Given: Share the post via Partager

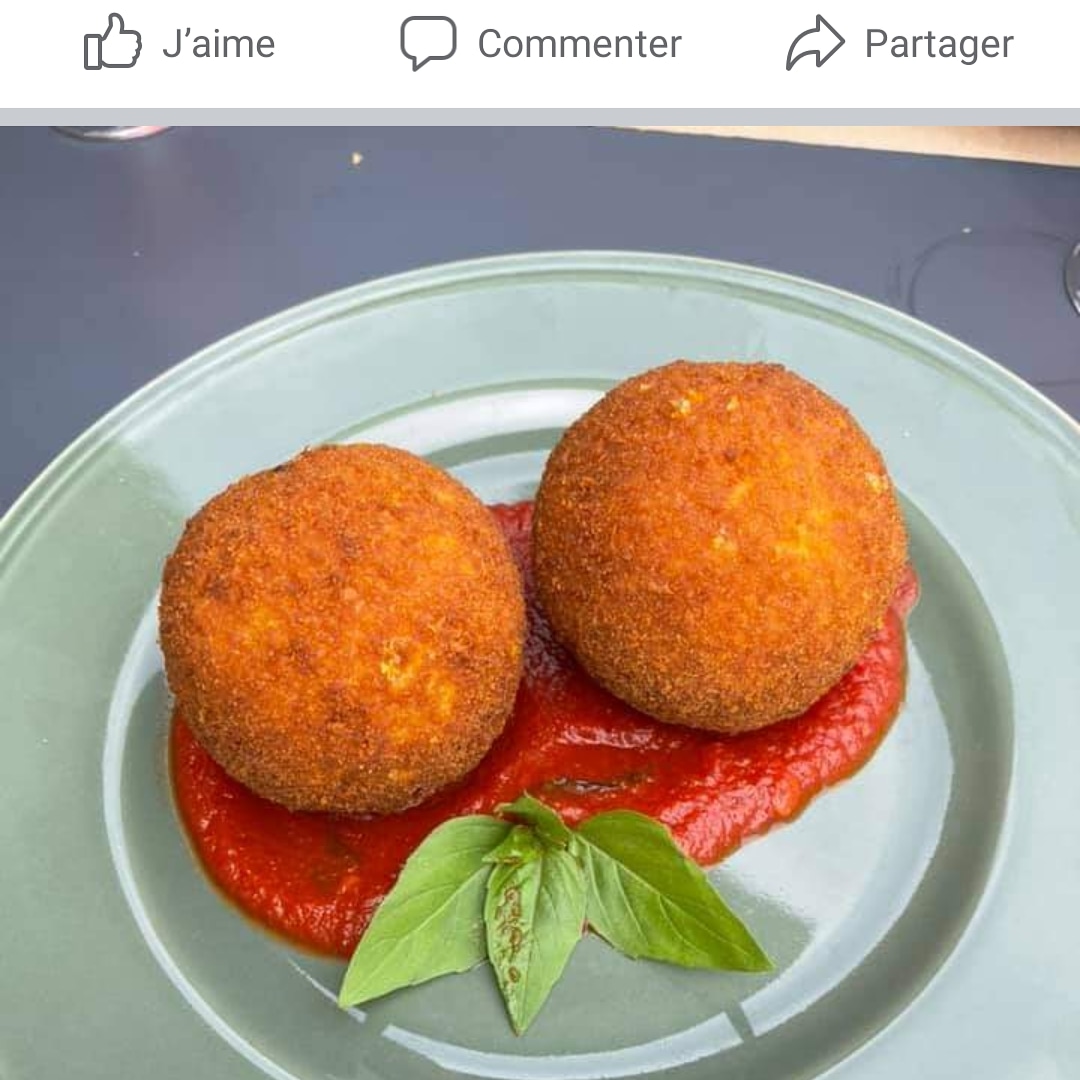Looking at the screenshot, I should (x=900, y=44).
